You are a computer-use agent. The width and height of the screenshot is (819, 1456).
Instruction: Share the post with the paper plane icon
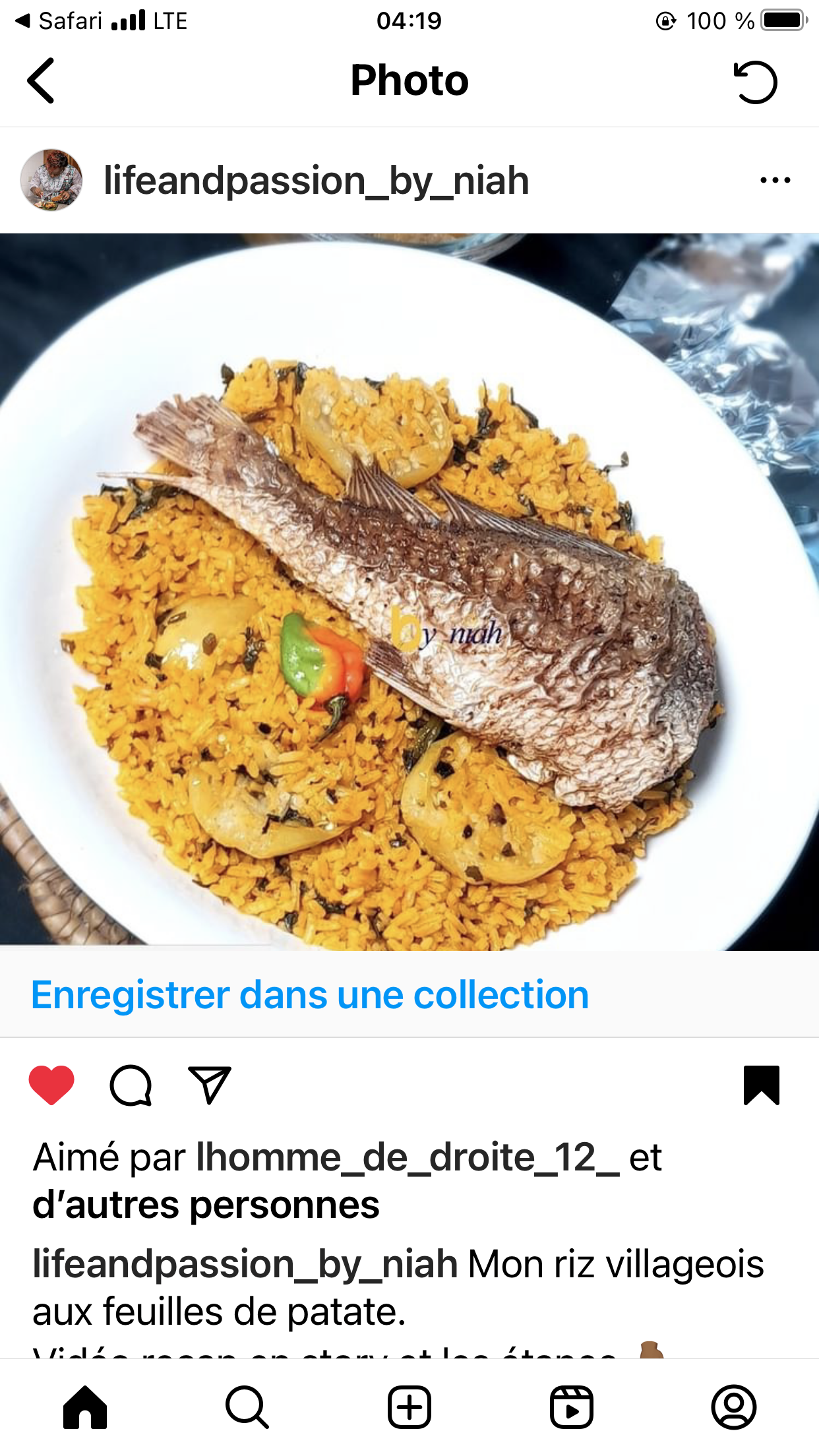click(210, 1085)
